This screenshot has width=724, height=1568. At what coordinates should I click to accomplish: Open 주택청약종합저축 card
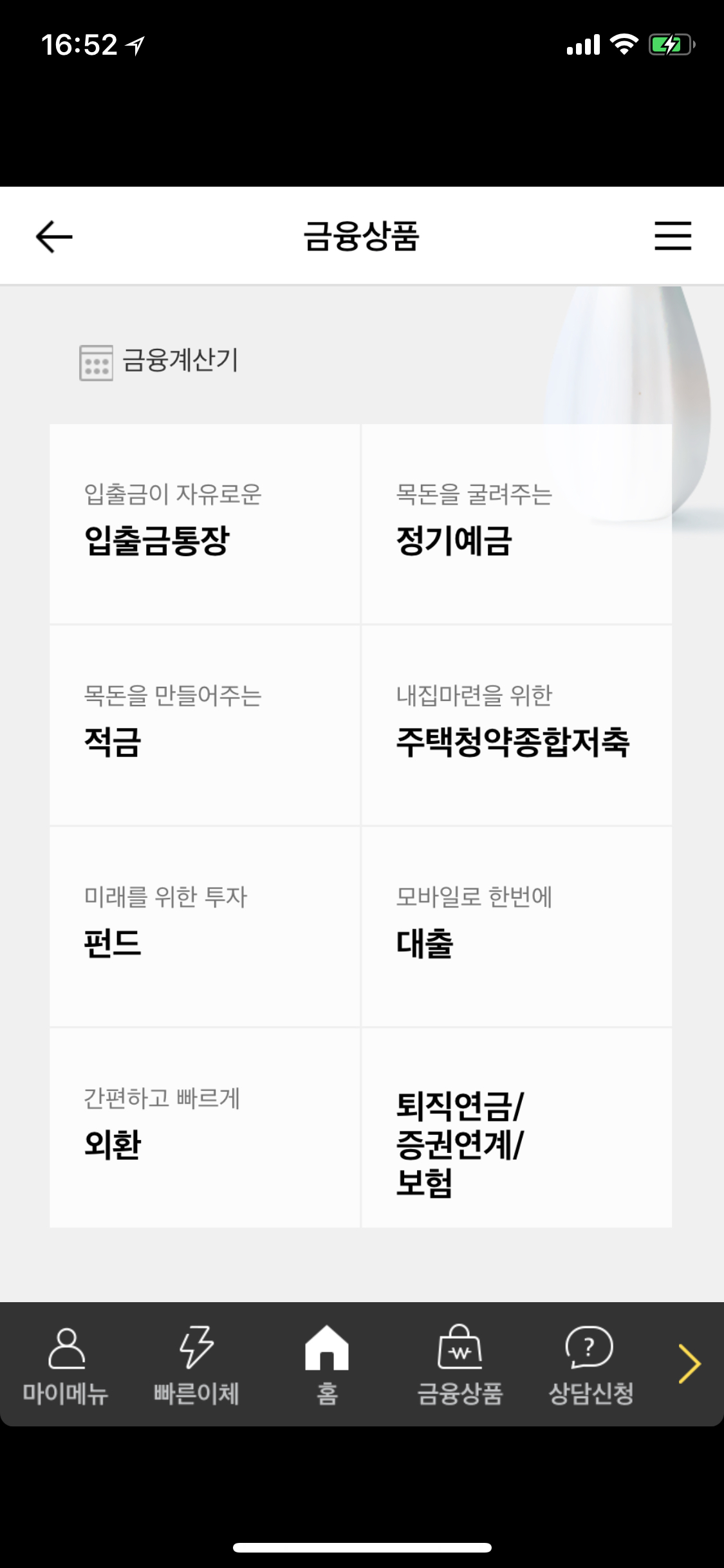[517, 725]
